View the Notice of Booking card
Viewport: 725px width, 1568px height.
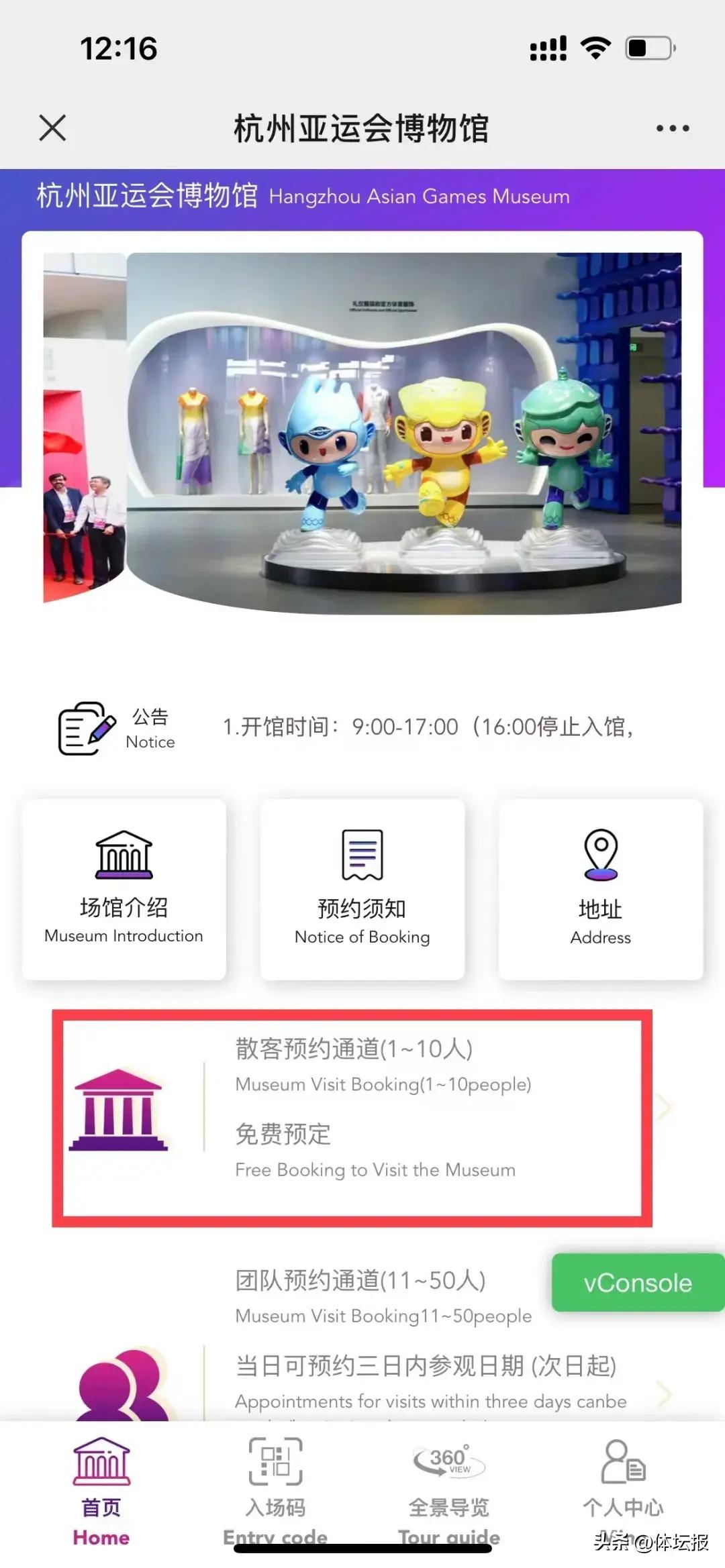click(362, 888)
